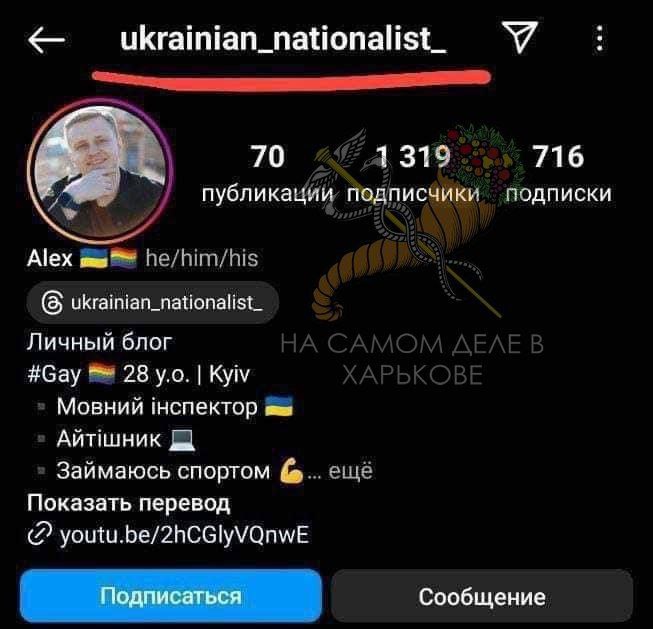Screen dimensions: 653x629
Task: Open the youtu.be/2hCGlyVQnwE link
Action: click(184, 535)
